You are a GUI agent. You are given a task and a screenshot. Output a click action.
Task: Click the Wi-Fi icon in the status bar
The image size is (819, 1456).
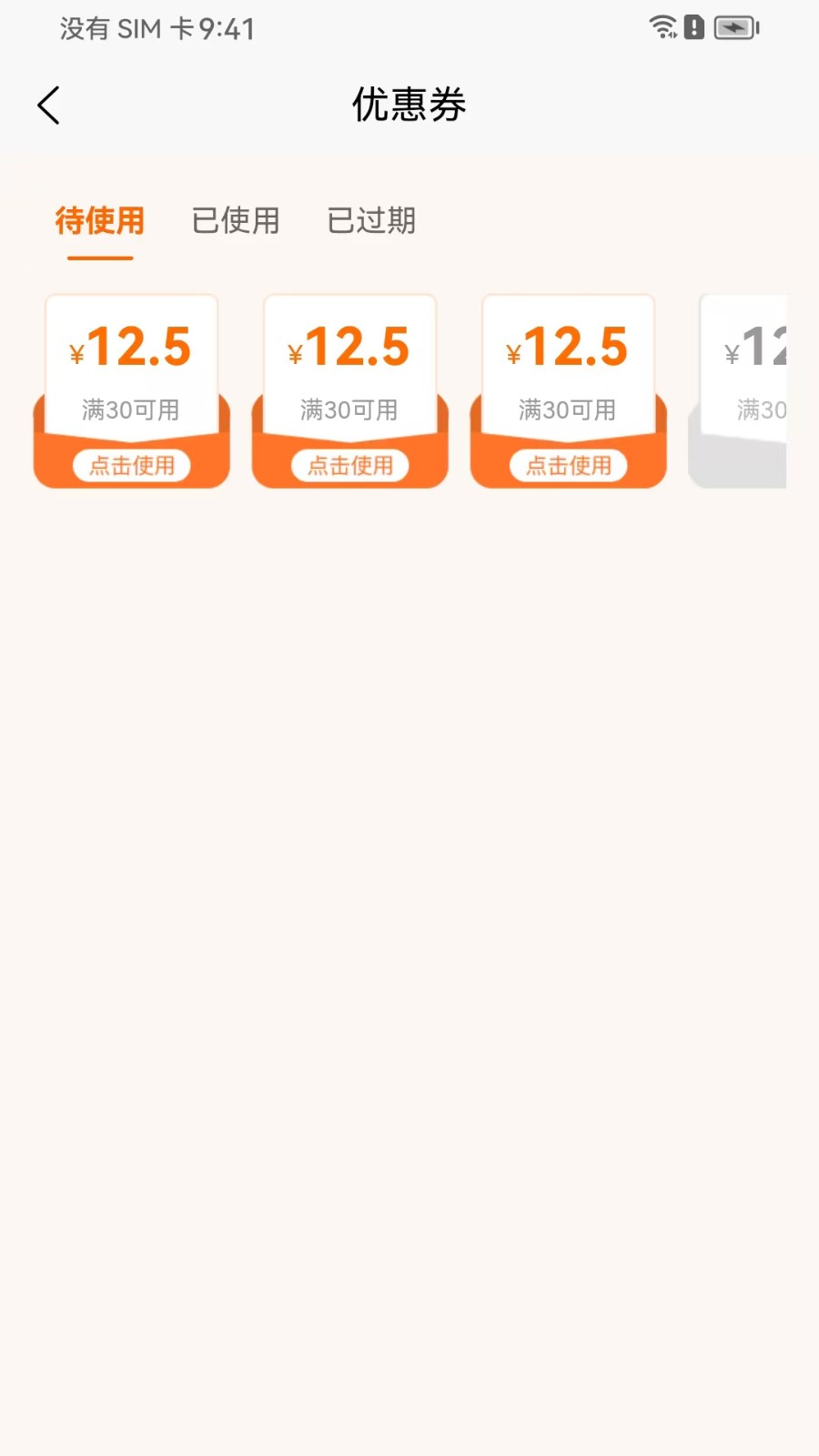tap(662, 27)
